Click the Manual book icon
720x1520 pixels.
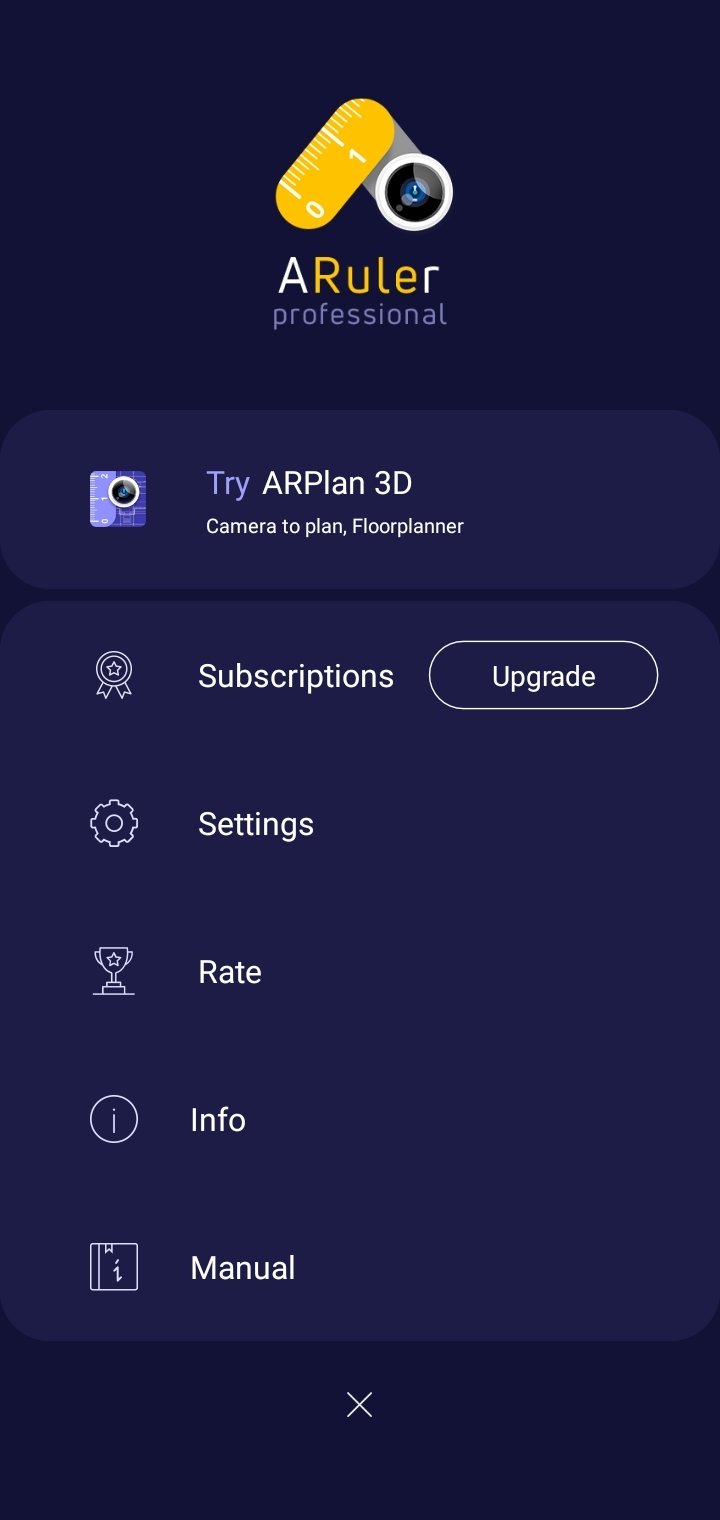(113, 1266)
